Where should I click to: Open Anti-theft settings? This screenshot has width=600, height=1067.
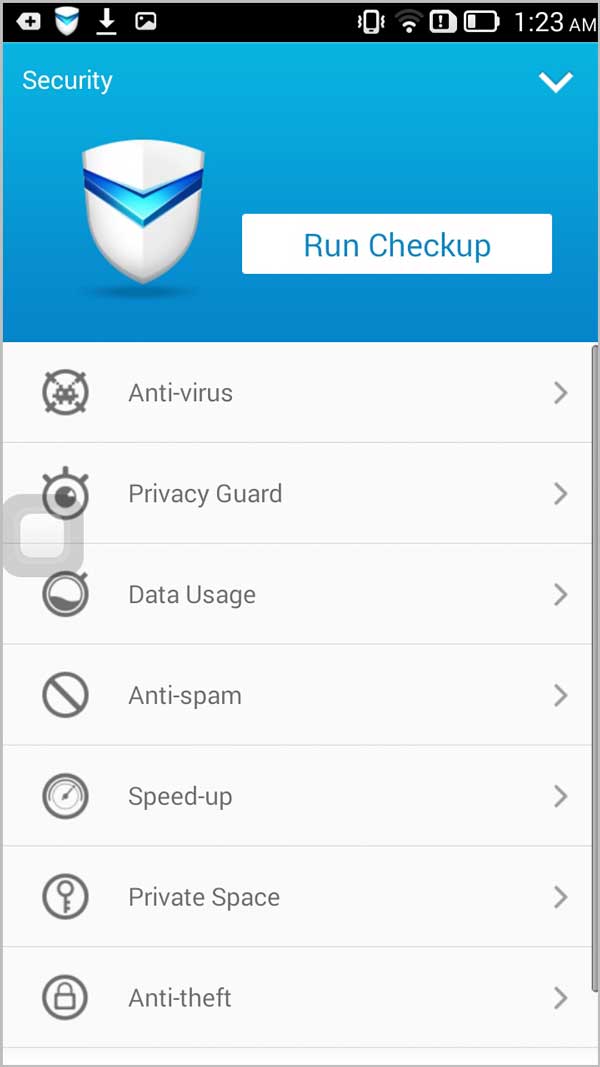click(297, 997)
